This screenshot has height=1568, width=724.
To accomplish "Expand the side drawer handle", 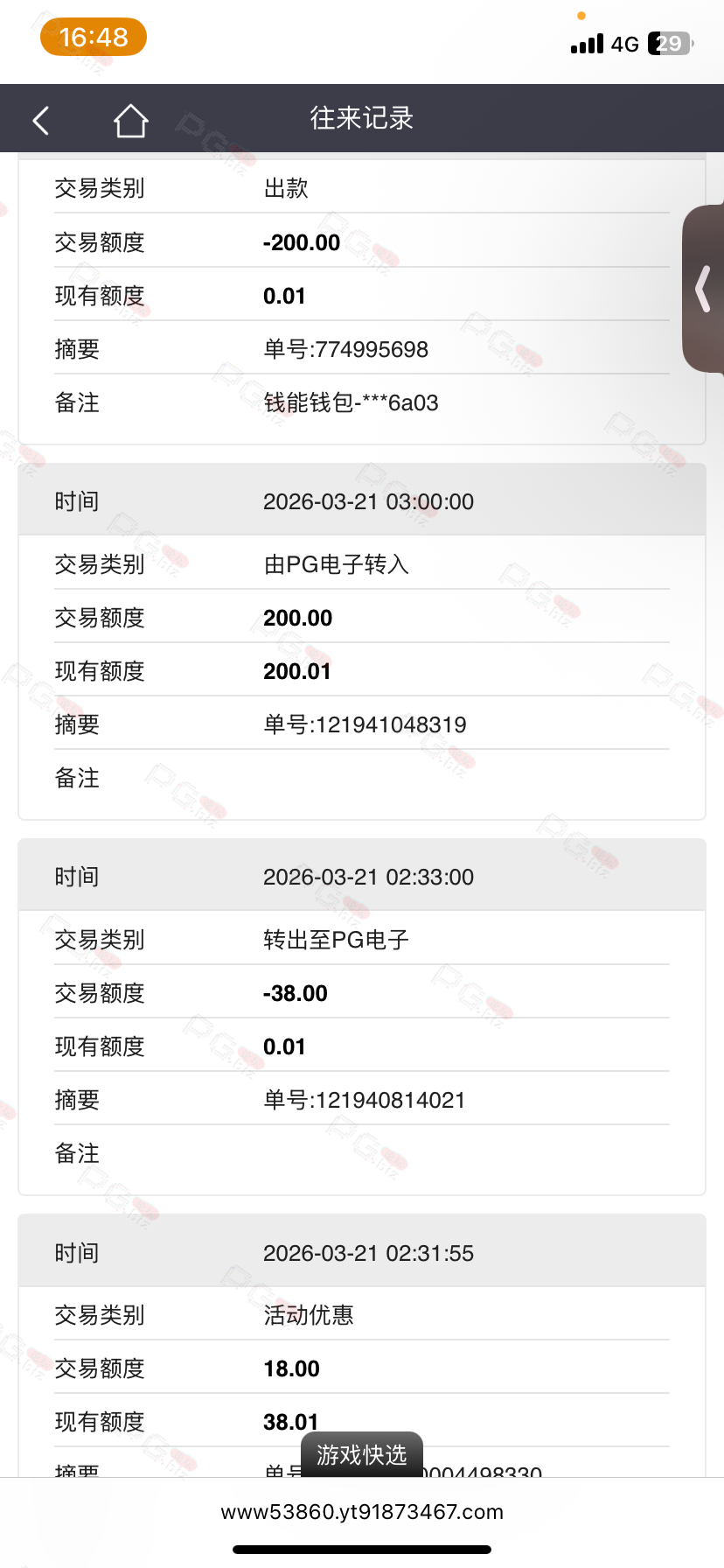I will (703, 289).
